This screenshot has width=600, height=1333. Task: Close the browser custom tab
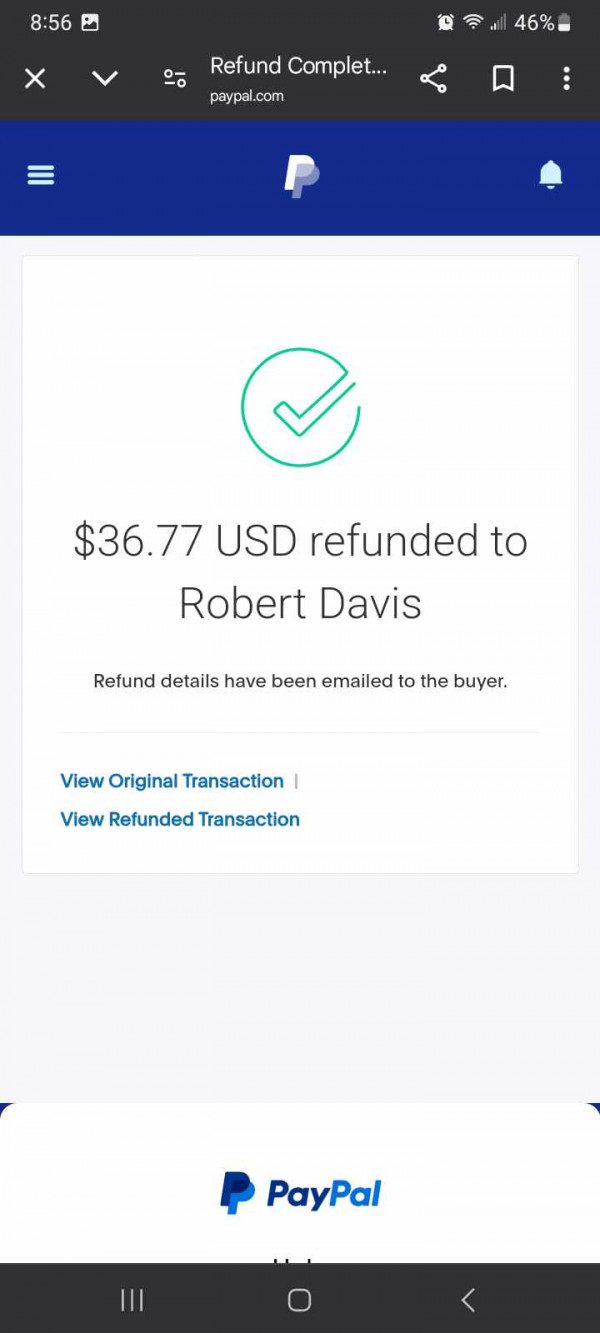click(x=35, y=78)
